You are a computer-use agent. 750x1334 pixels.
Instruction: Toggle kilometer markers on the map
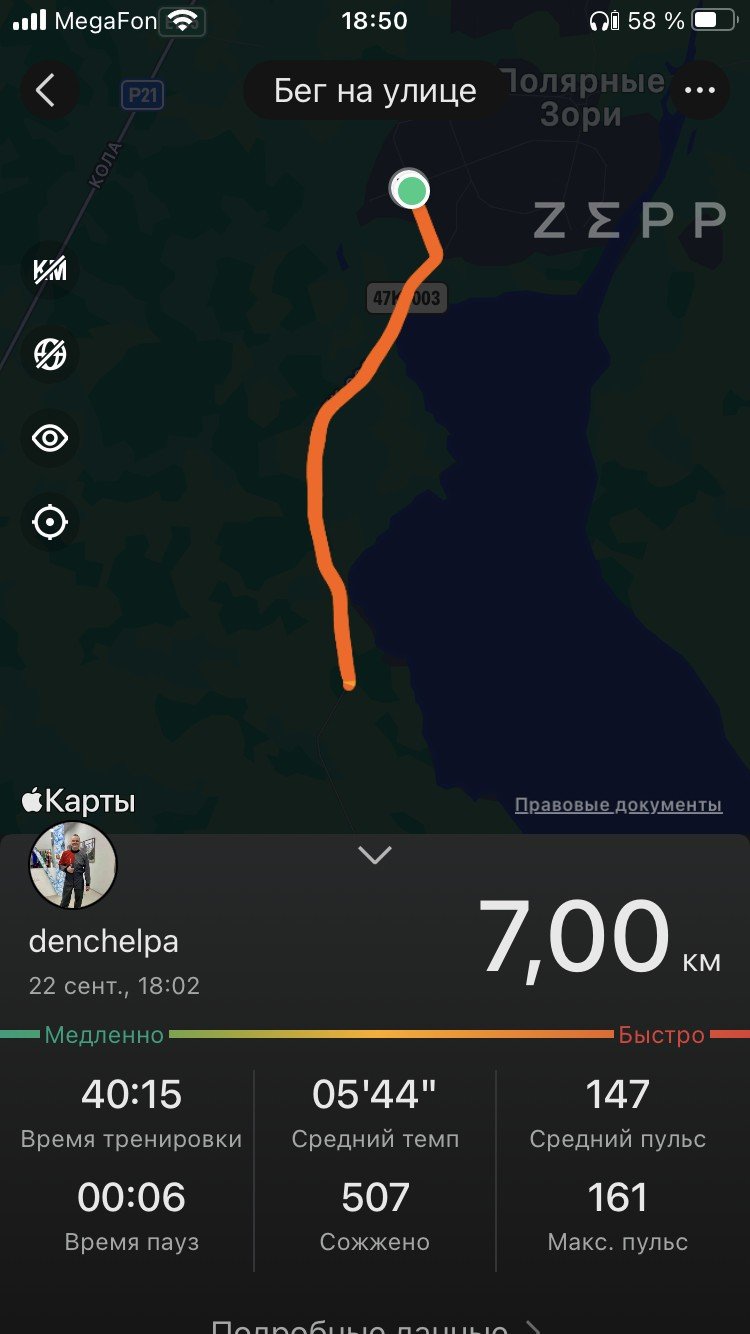pos(50,270)
